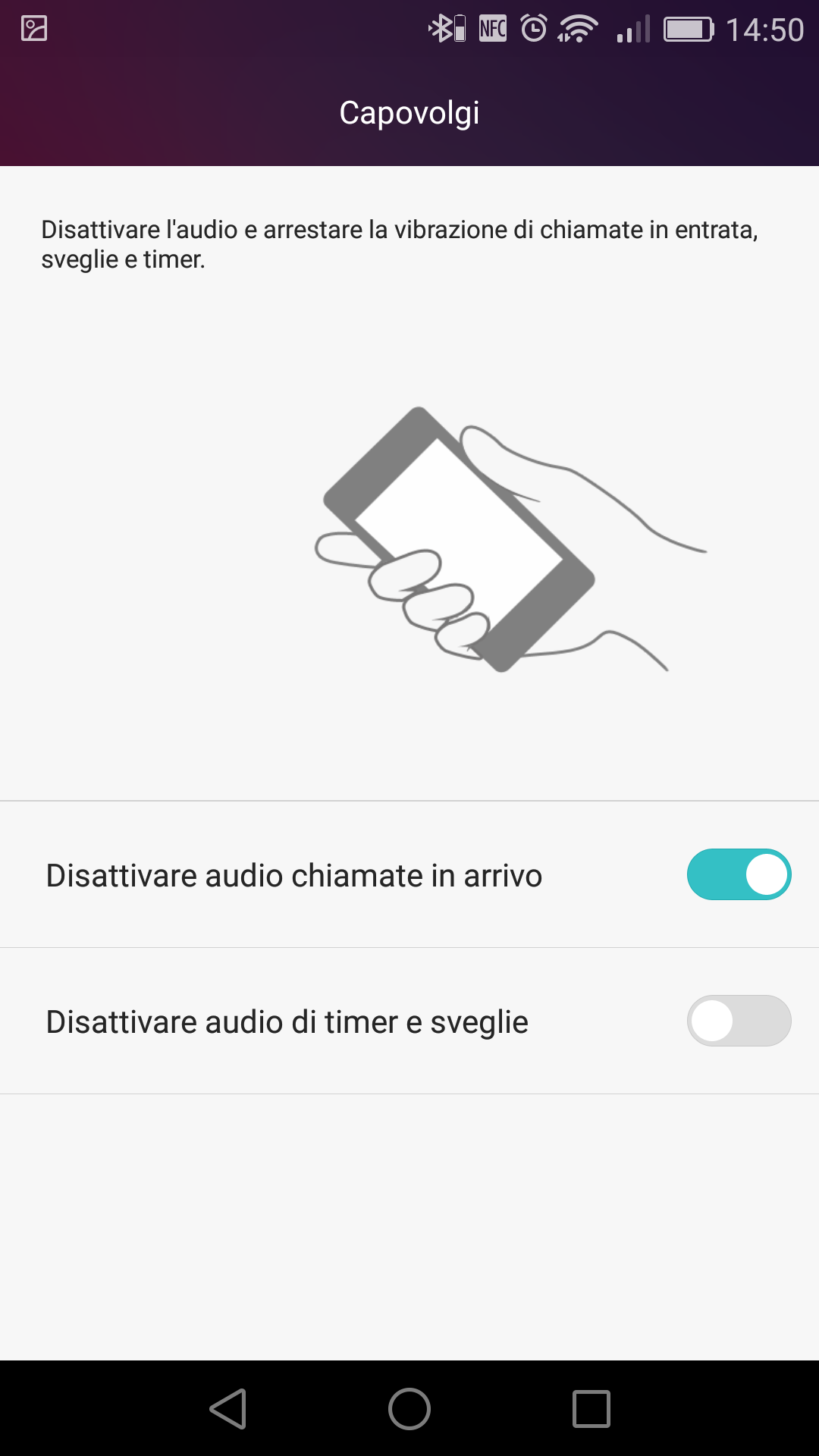Open recent apps with the square button
The width and height of the screenshot is (819, 1456).
[x=591, y=1409]
